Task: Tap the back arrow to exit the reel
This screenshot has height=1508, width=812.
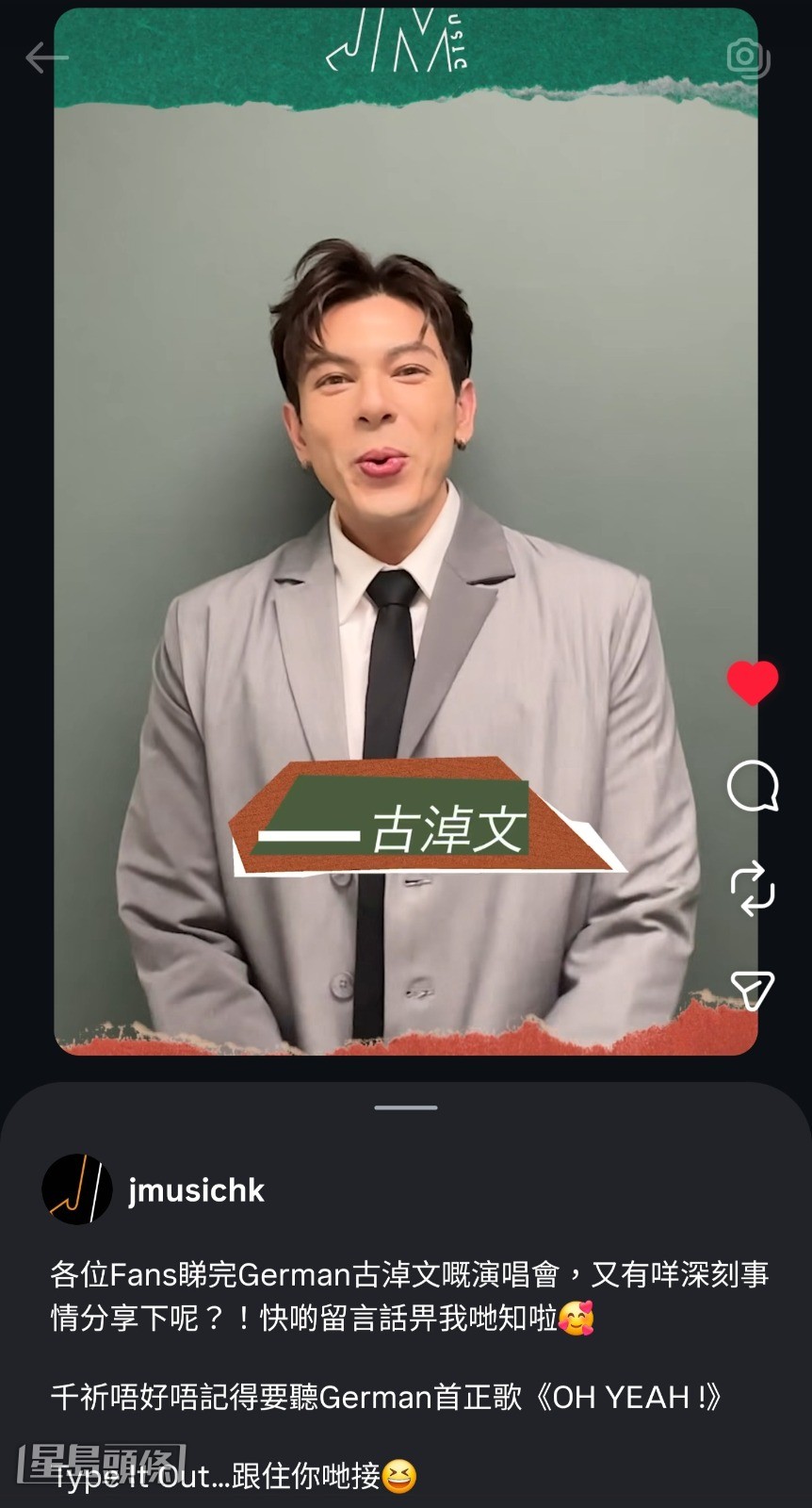Action: point(43,58)
